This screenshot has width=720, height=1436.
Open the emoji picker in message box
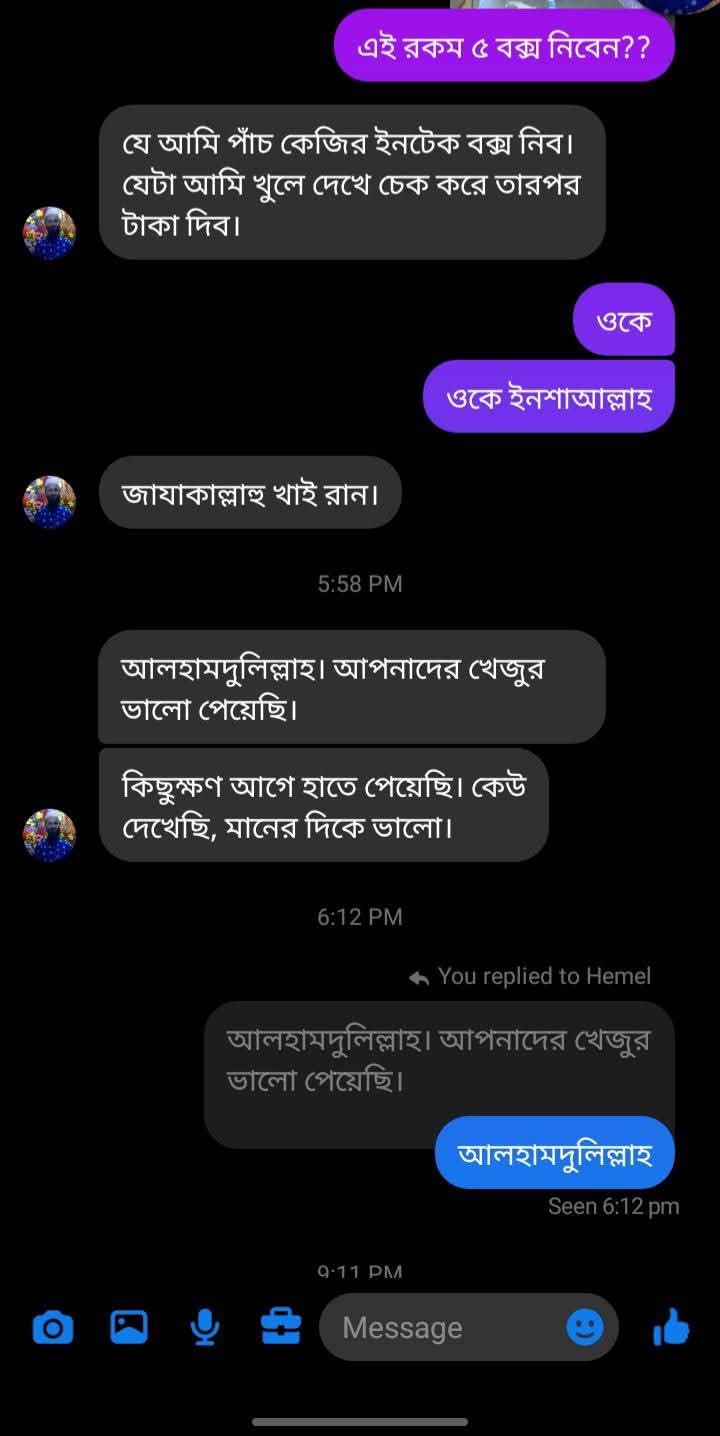[x=585, y=1328]
